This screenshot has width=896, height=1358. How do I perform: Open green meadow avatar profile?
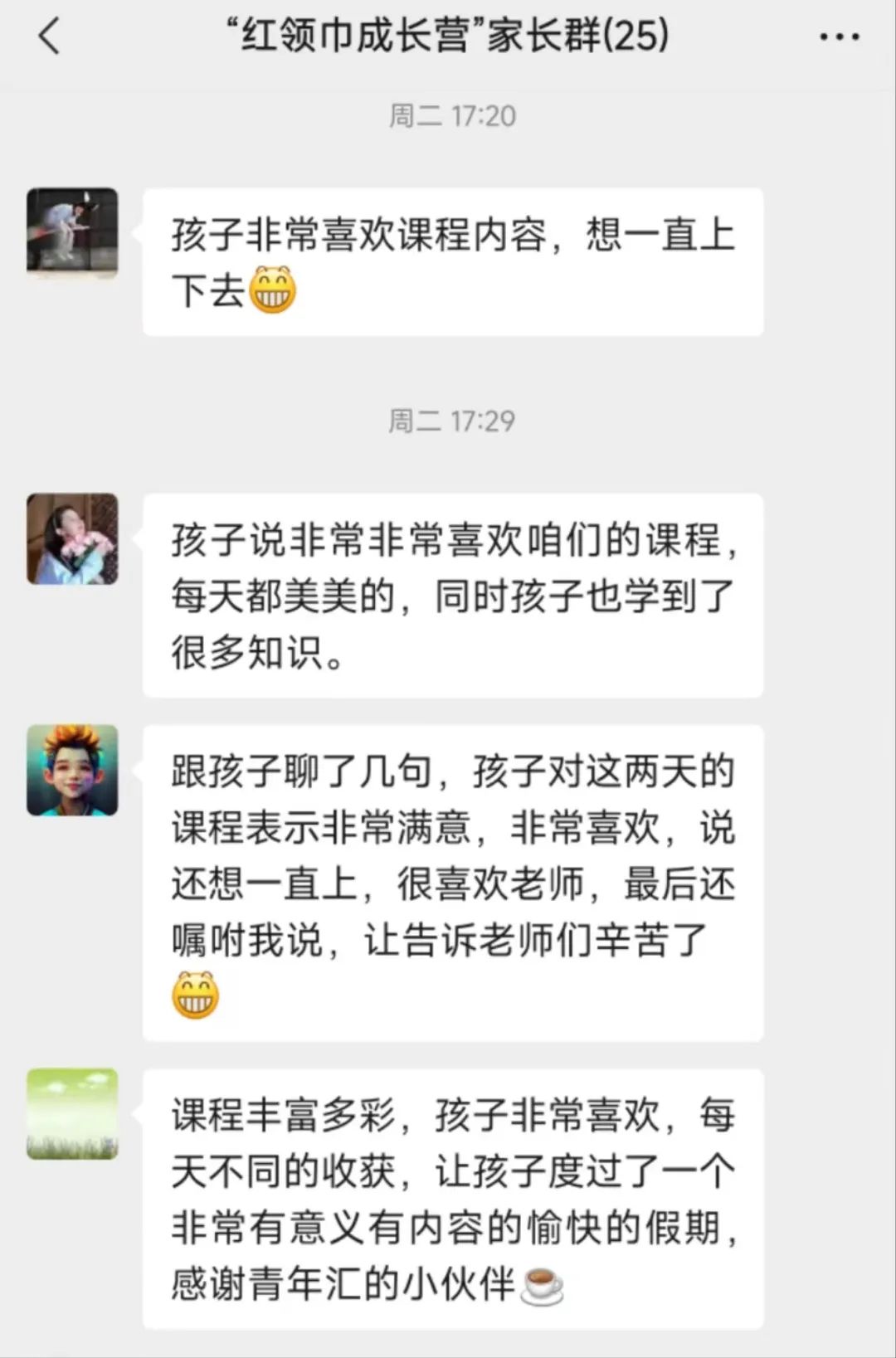(x=72, y=1114)
